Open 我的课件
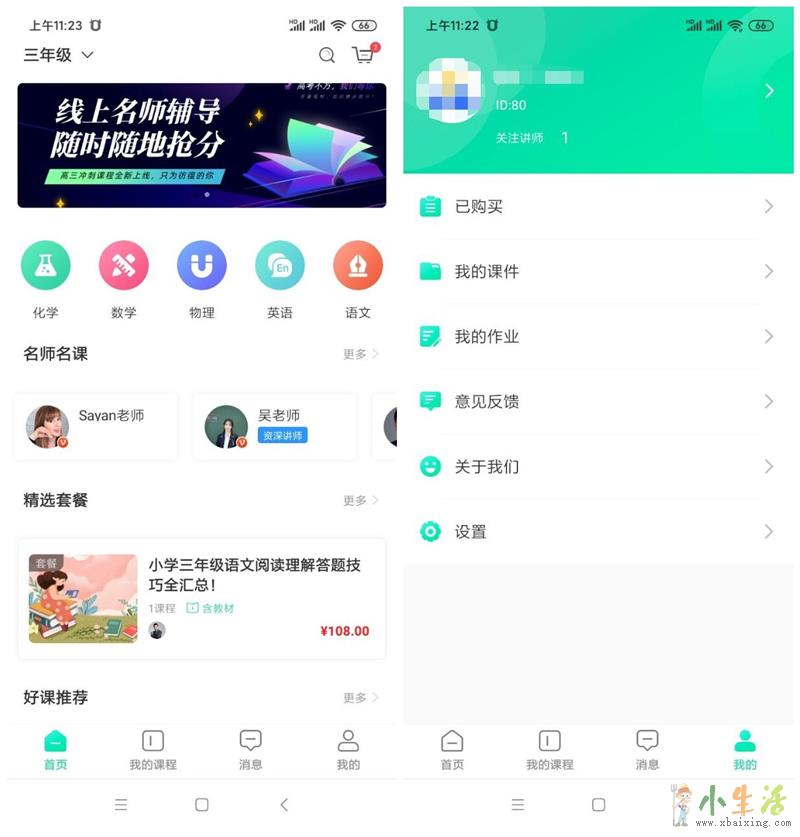This screenshot has width=800, height=837. (x=596, y=272)
